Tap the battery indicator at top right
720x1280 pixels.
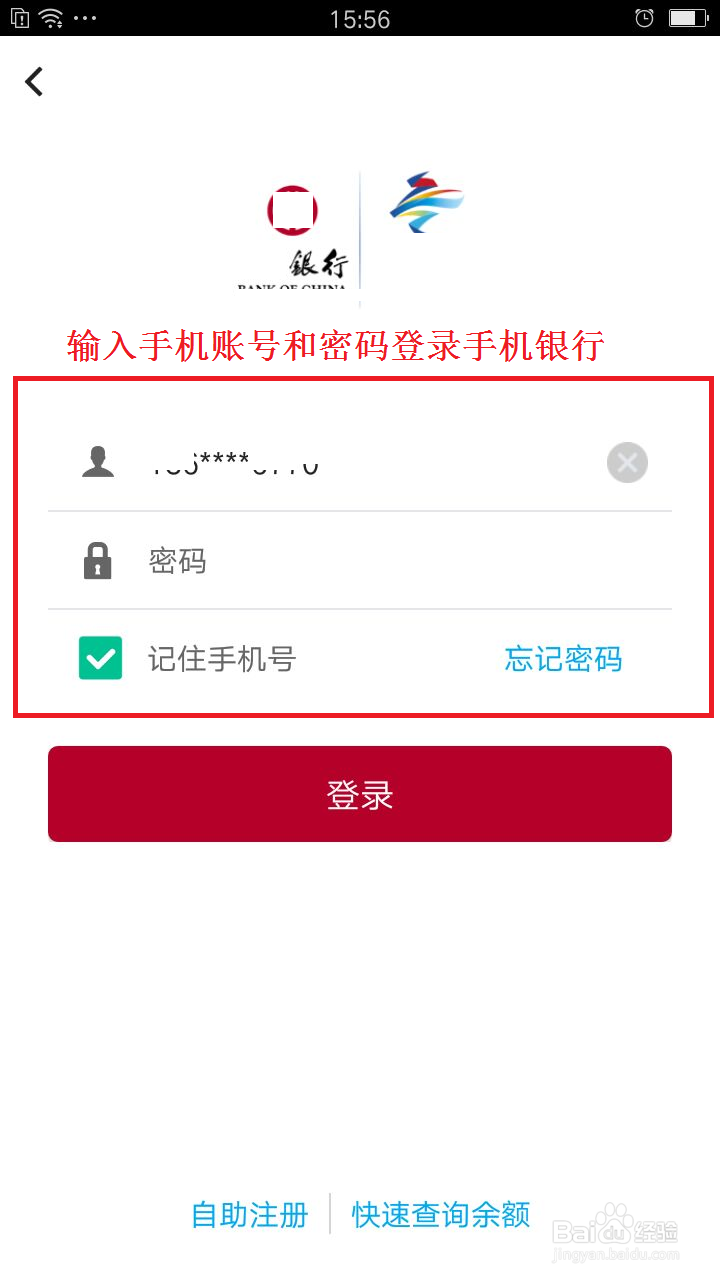point(690,17)
